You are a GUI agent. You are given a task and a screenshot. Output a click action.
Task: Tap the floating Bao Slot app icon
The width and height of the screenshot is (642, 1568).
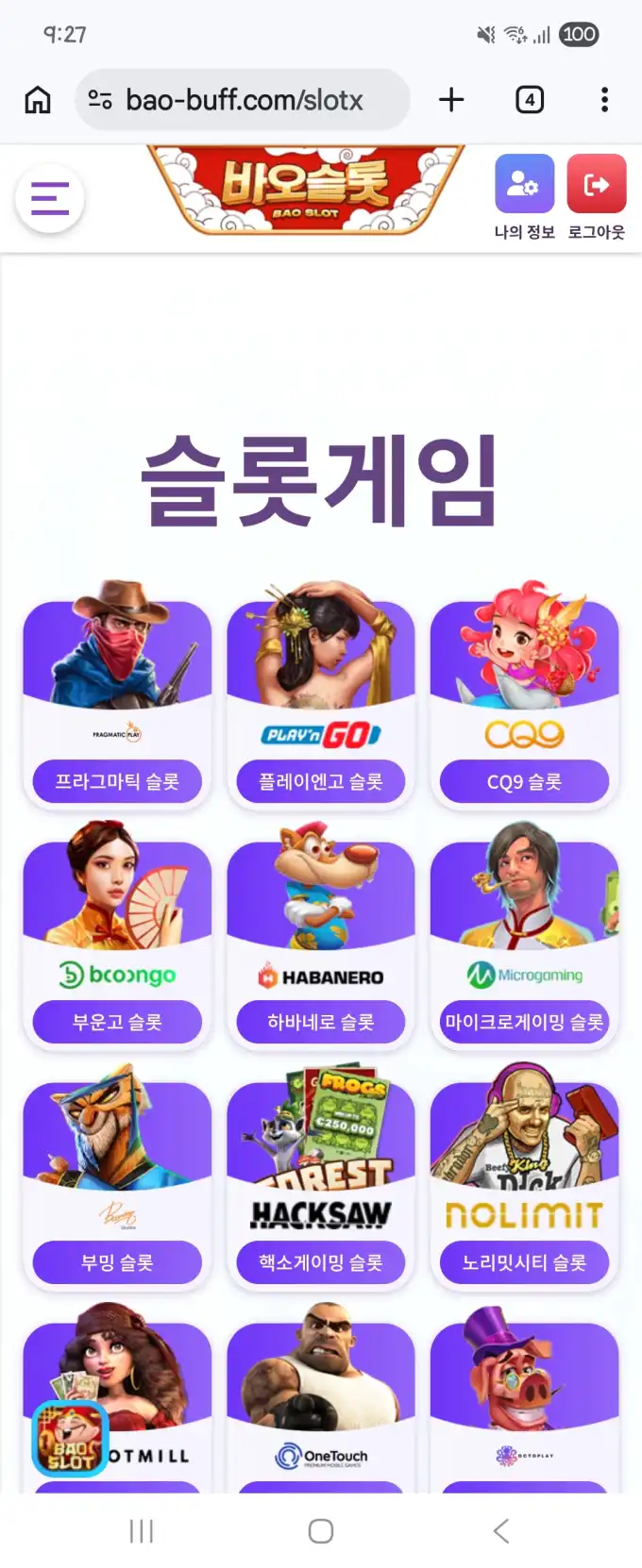[71, 1440]
